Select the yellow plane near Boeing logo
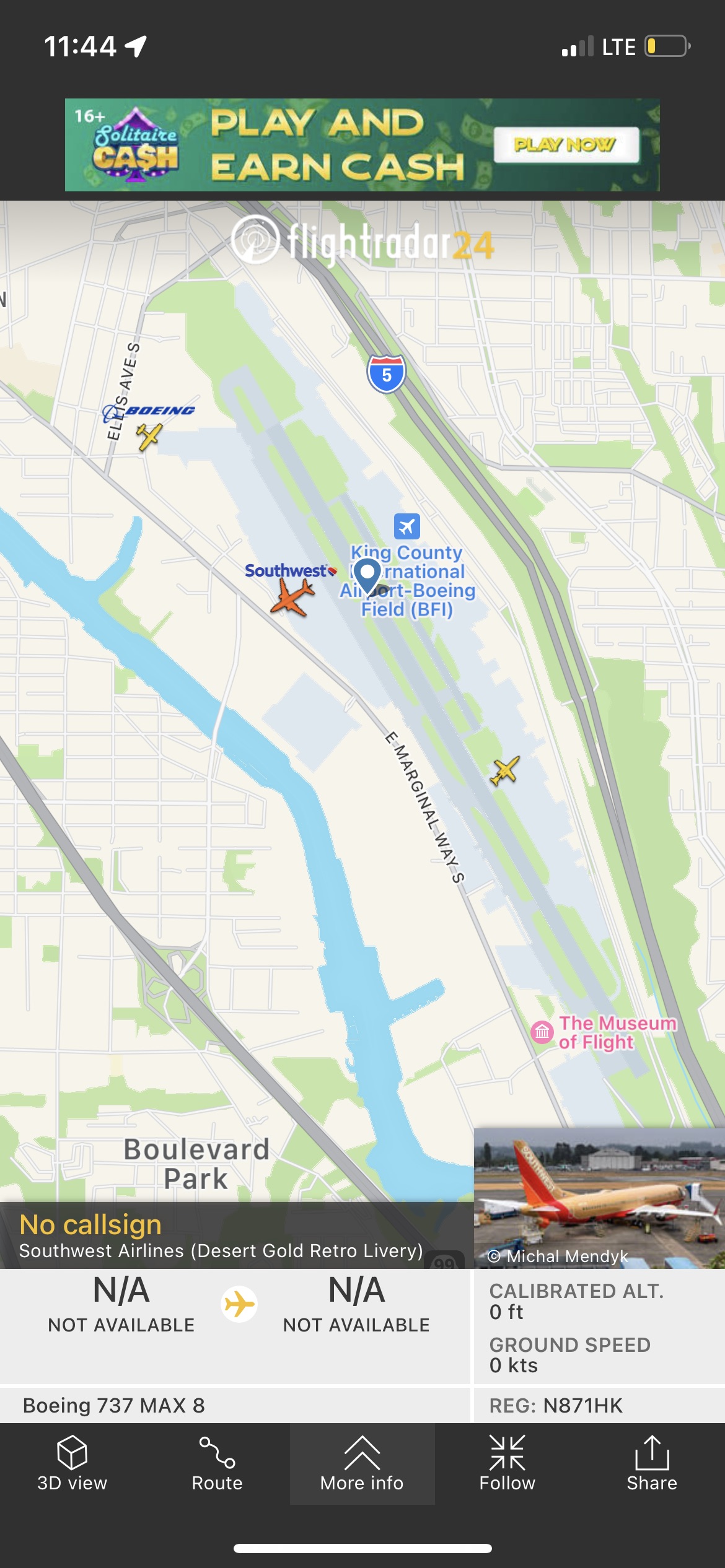Image resolution: width=725 pixels, height=1568 pixels. click(149, 437)
